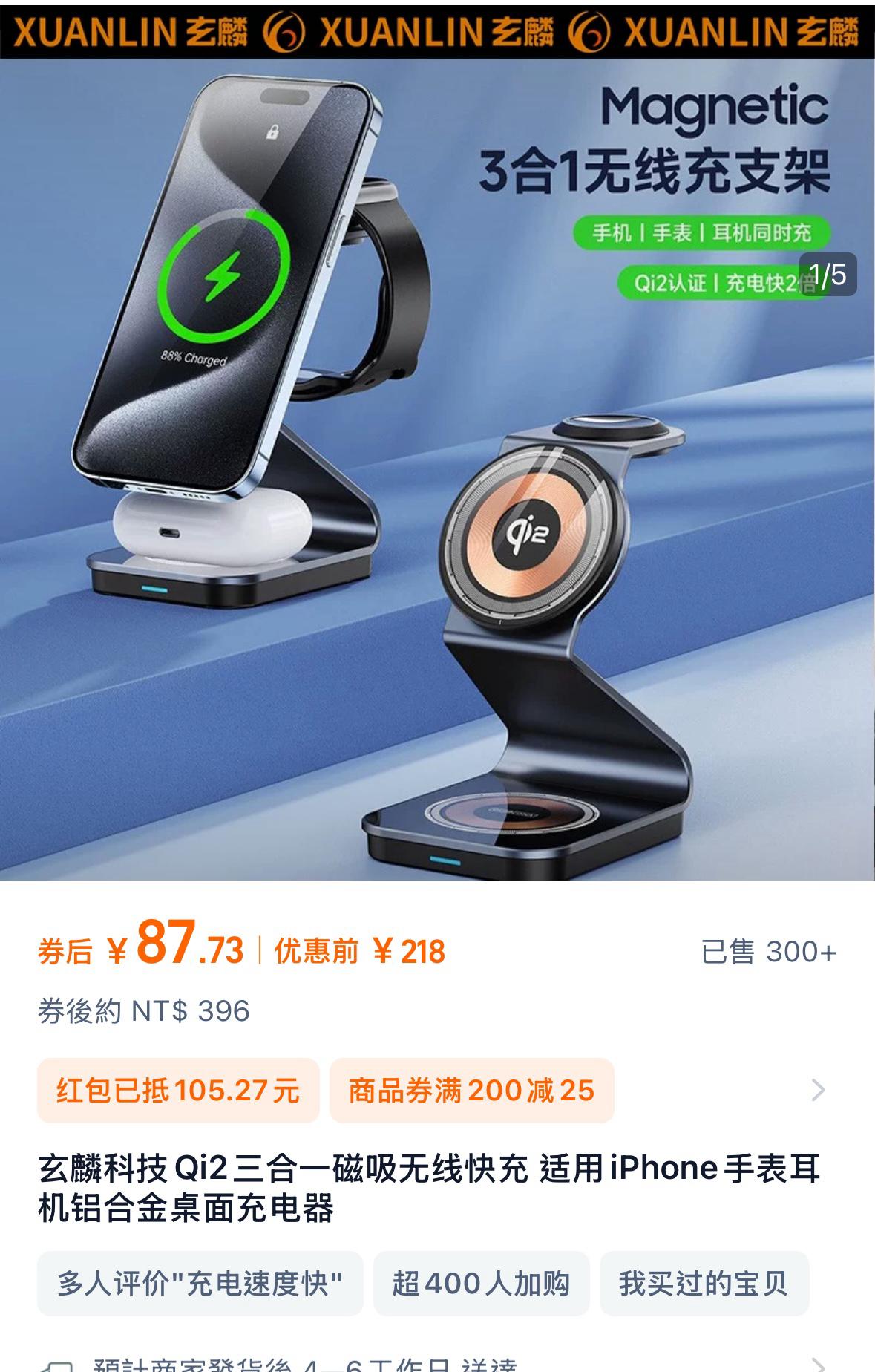Tap the 商品券满200减25 coupon chip
Viewport: 875px width, 1372px height.
(x=471, y=1091)
